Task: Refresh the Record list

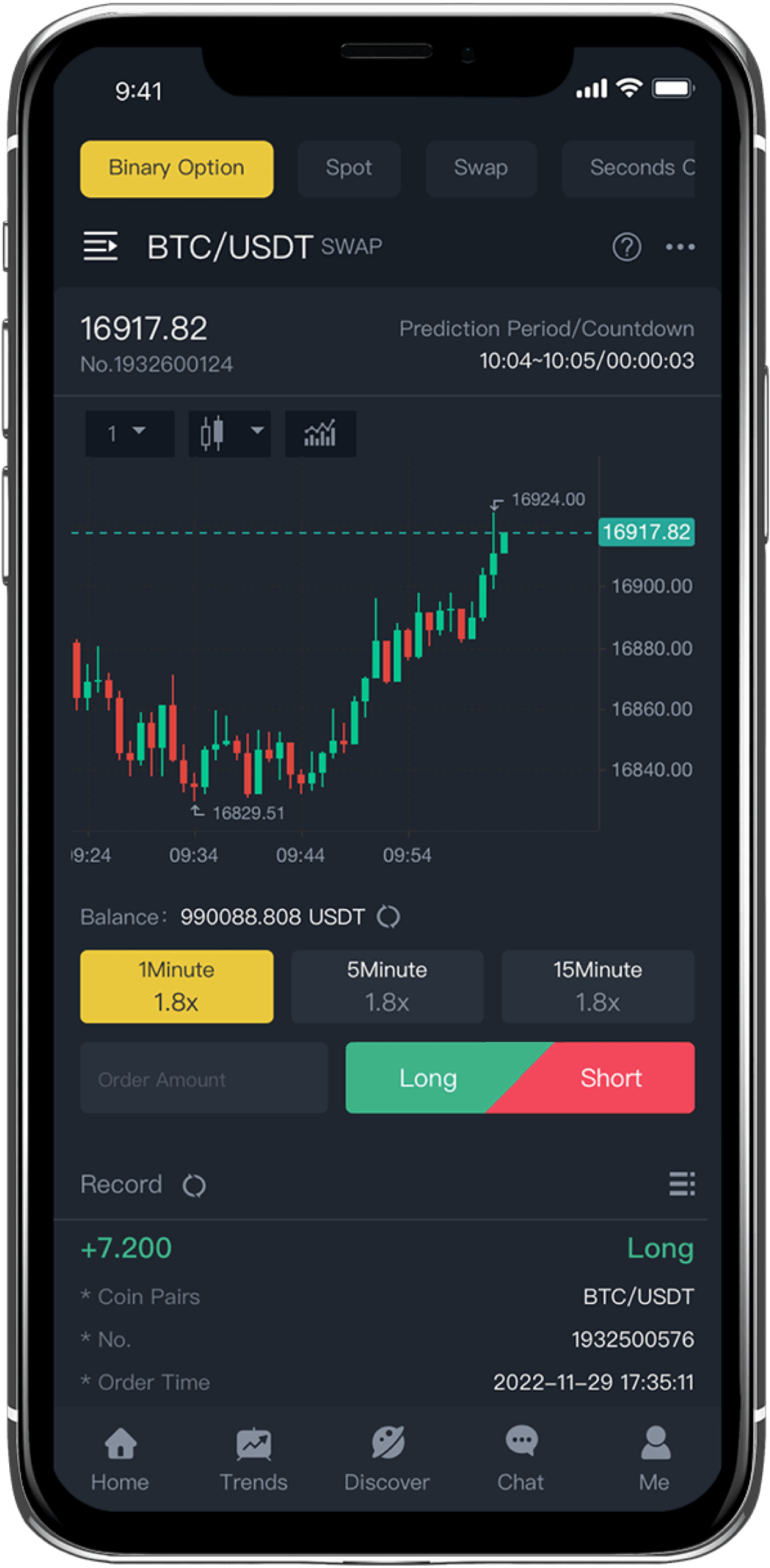Action: click(194, 1185)
